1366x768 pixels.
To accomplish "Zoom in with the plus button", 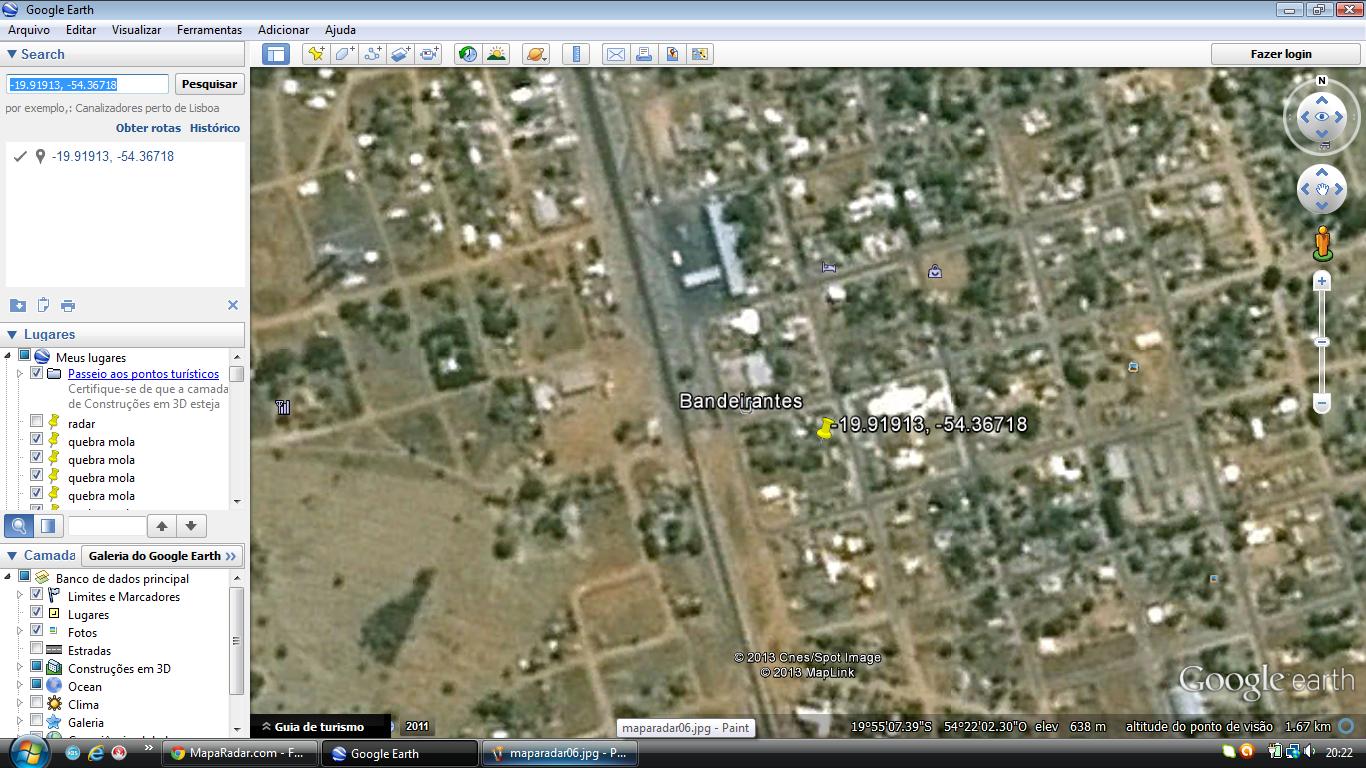I will pyautogui.click(x=1321, y=281).
